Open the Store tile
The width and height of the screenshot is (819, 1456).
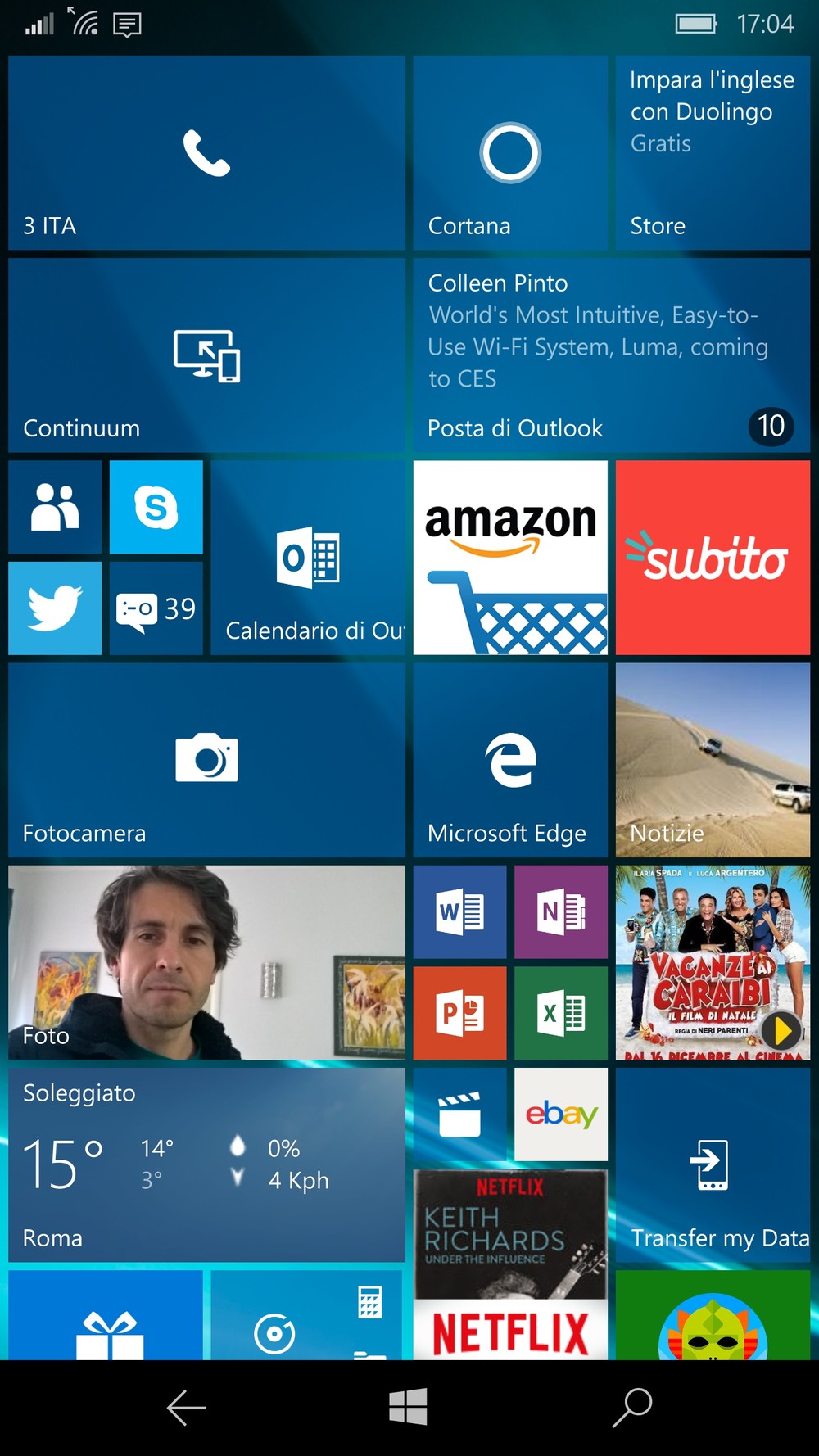click(713, 153)
